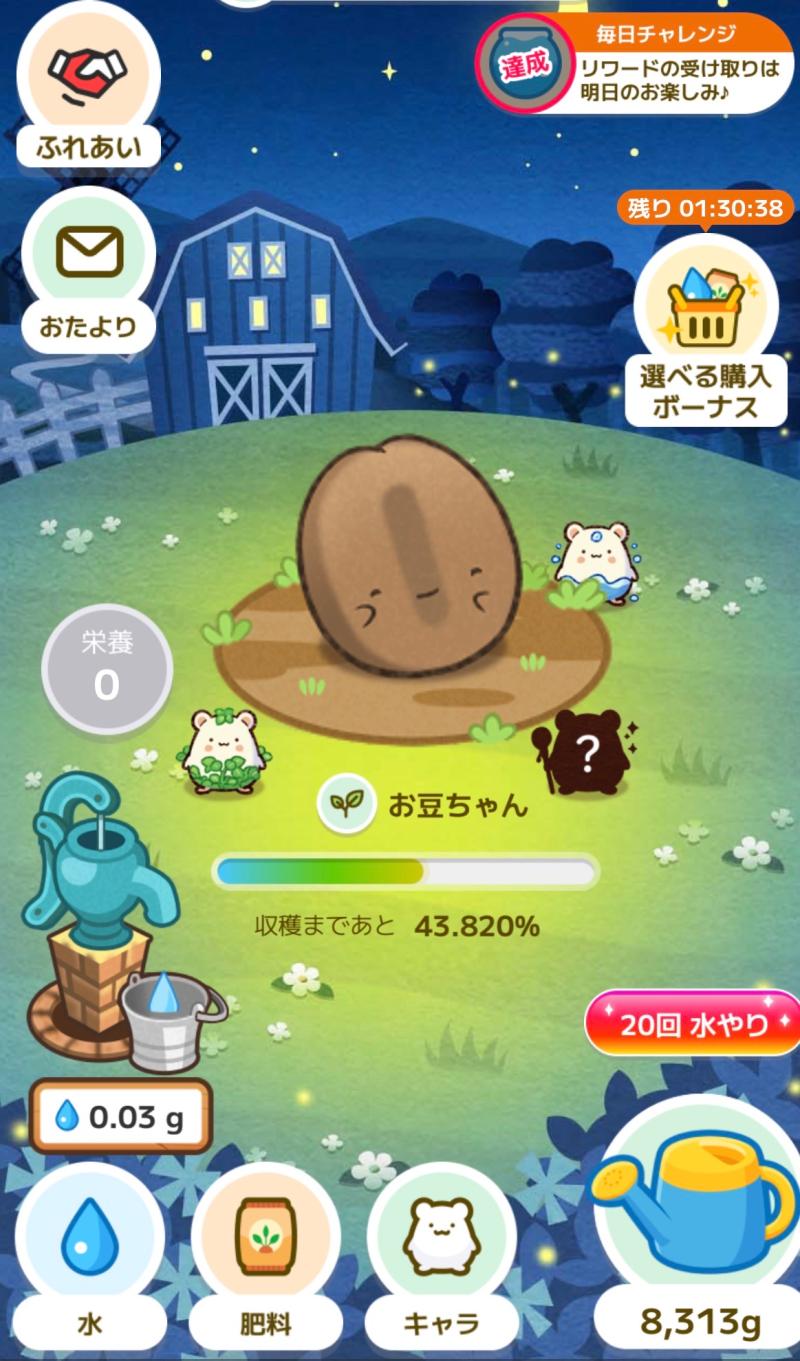800x1361 pixels.
Task: Open 選べる購入ボーナス basket
Action: click(706, 330)
